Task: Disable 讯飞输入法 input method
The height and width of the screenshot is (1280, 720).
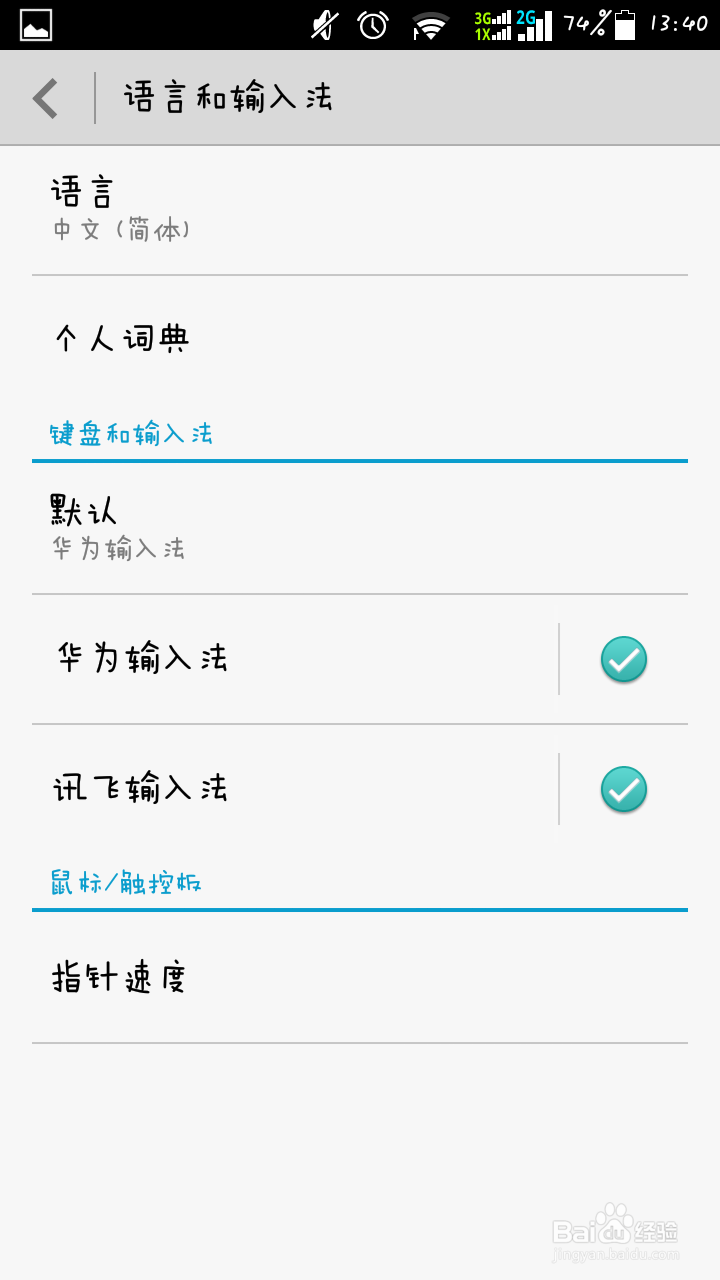Action: [622, 790]
